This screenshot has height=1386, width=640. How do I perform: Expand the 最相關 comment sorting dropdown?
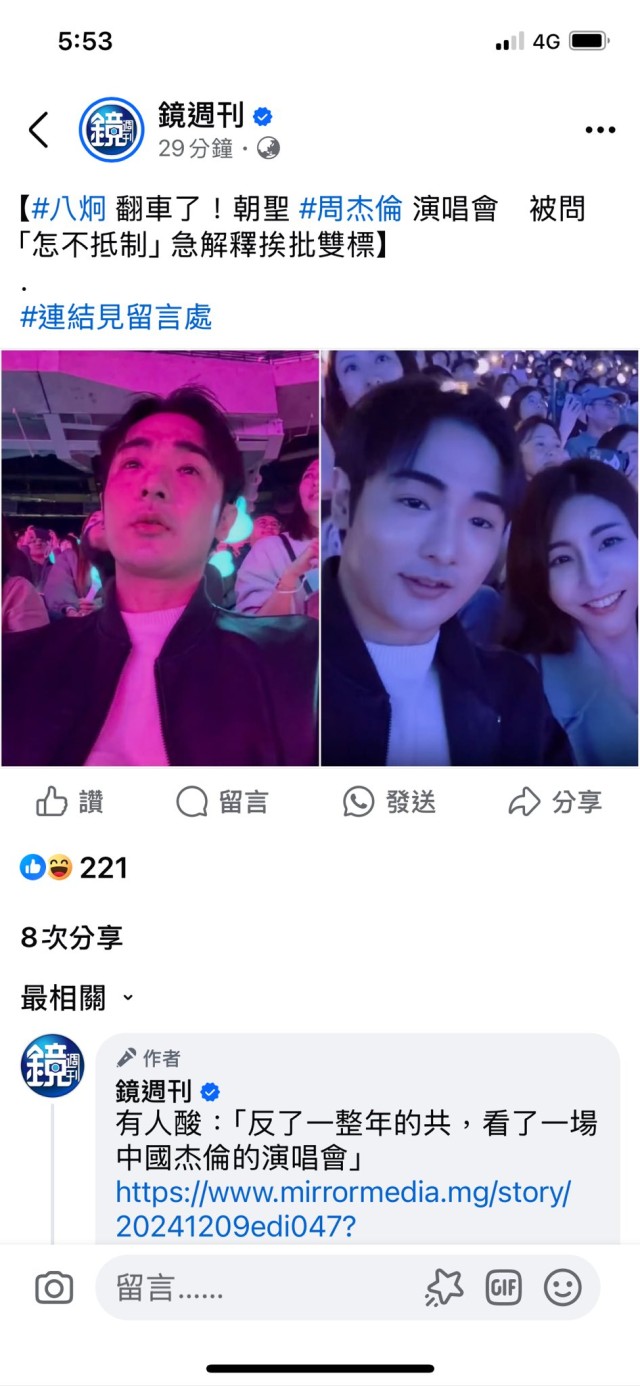click(x=78, y=997)
